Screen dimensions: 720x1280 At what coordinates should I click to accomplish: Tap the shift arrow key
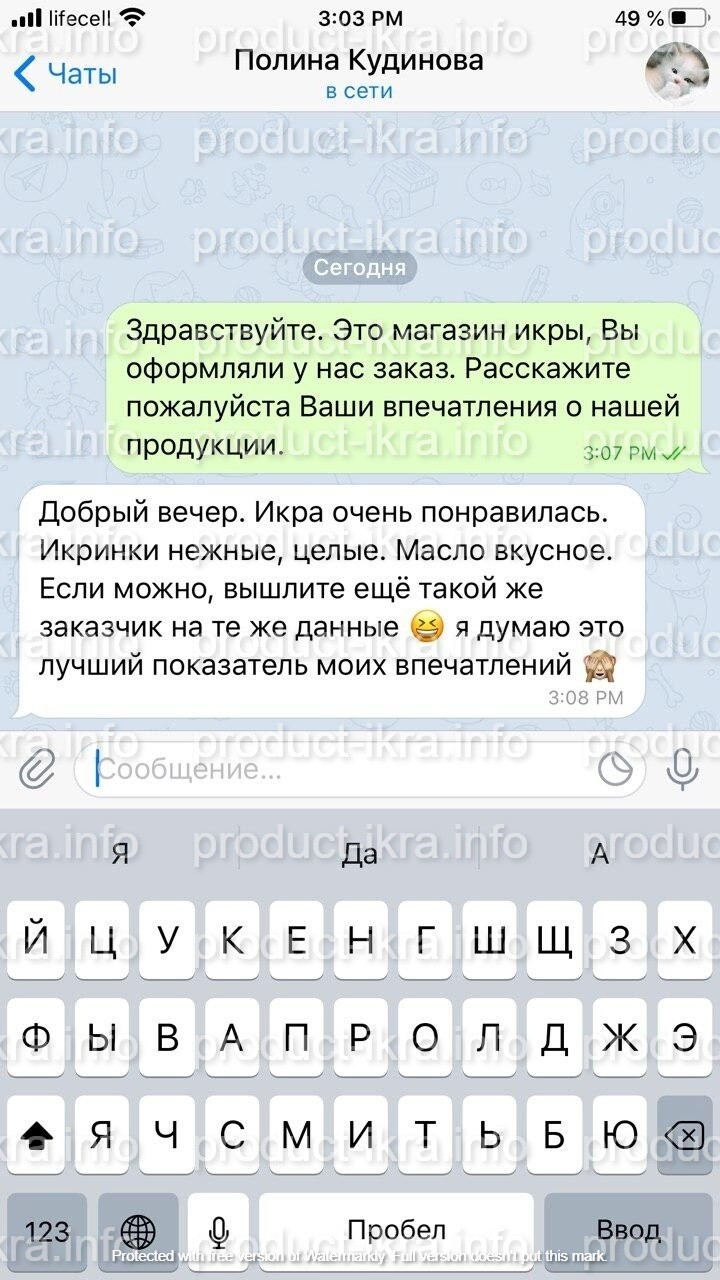37,1134
